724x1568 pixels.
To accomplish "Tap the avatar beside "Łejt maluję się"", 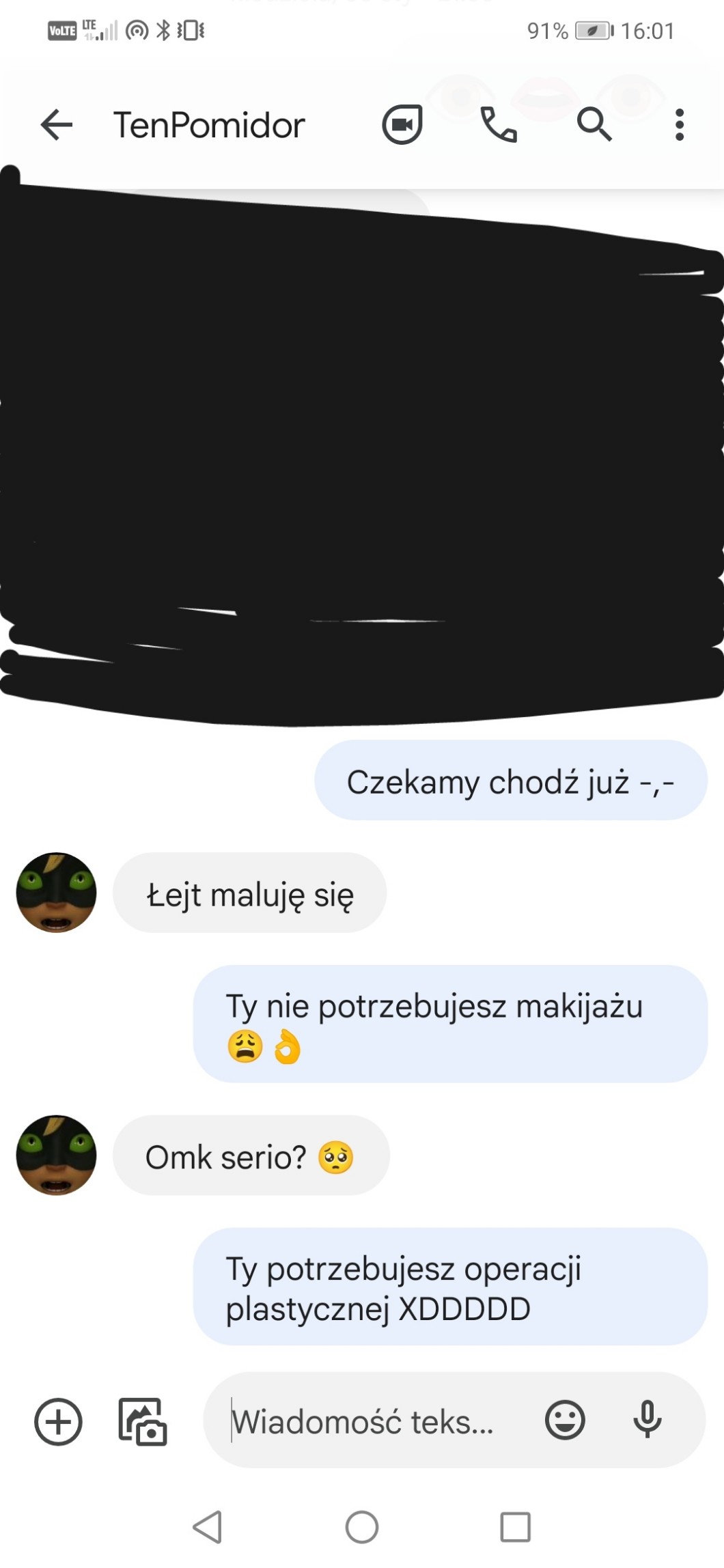I will pyautogui.click(x=56, y=893).
